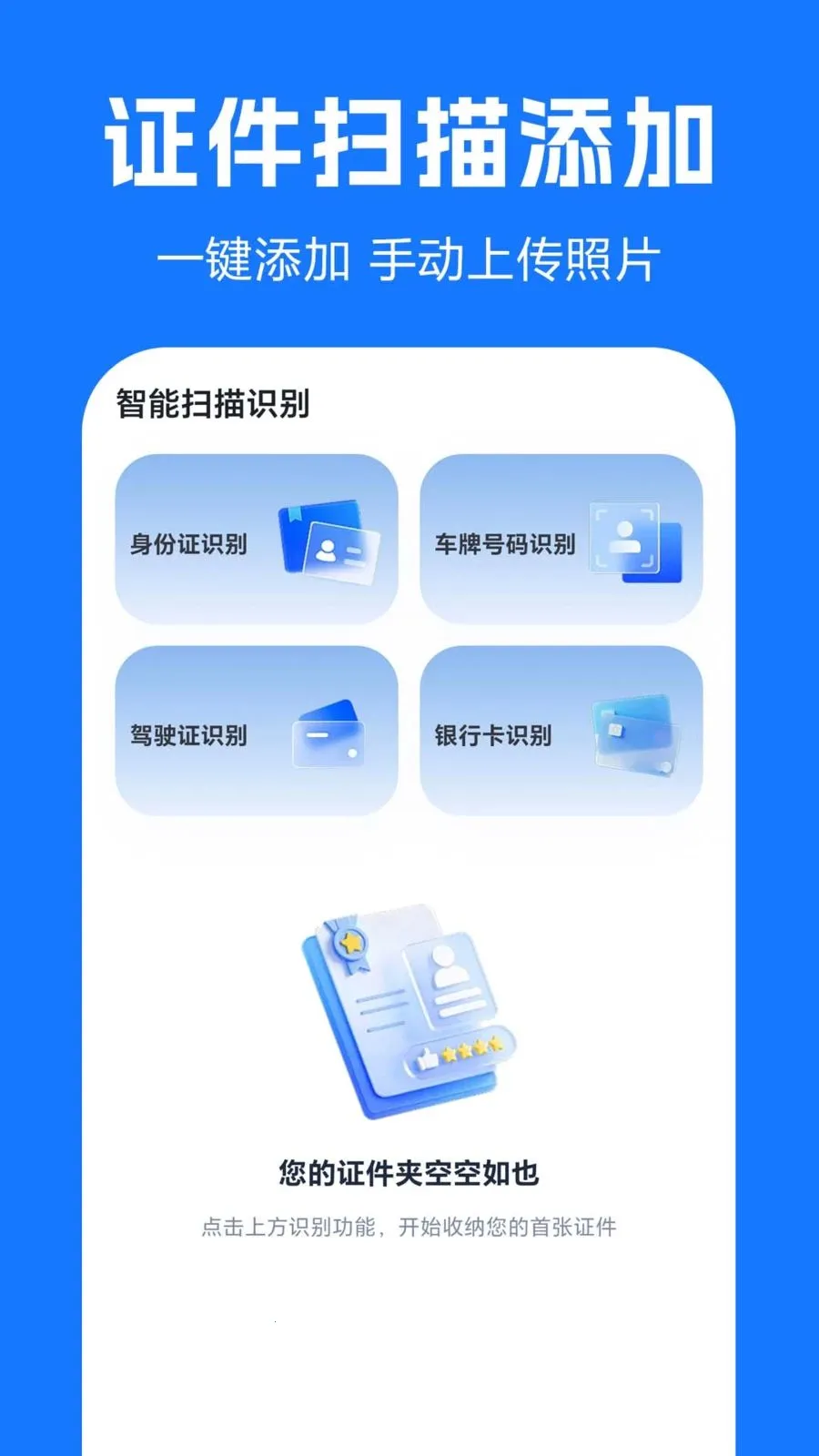Click the 您的证件夹空空如也 empty state text
This screenshot has height=1456, width=819.
pyautogui.click(x=411, y=1172)
